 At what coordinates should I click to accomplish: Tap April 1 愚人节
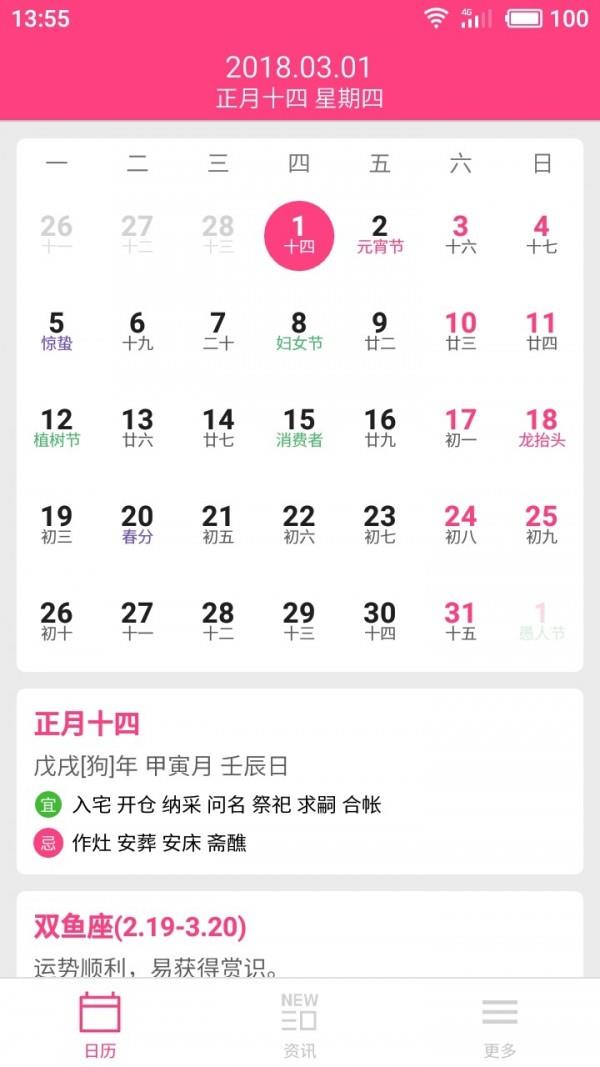coord(541,621)
